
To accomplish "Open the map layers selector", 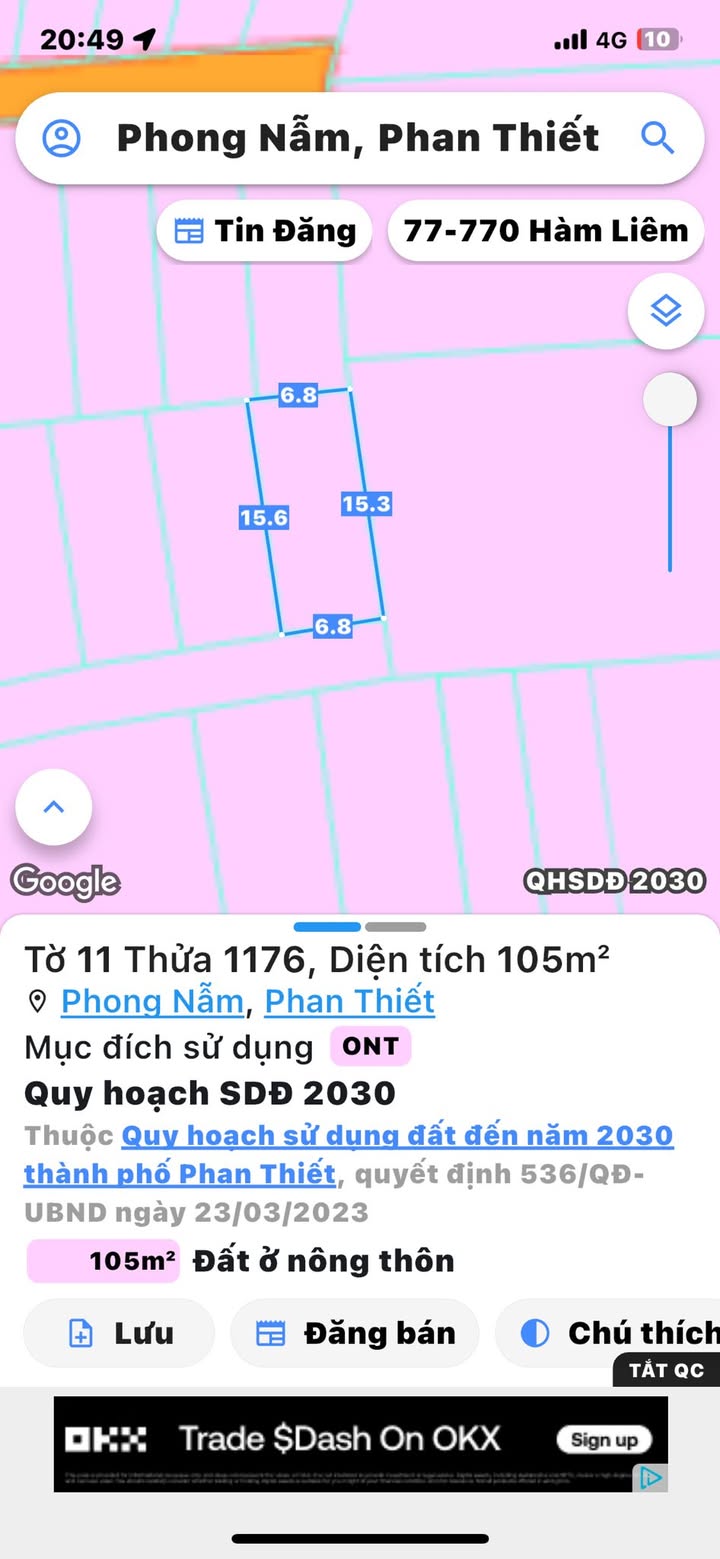I will click(665, 311).
